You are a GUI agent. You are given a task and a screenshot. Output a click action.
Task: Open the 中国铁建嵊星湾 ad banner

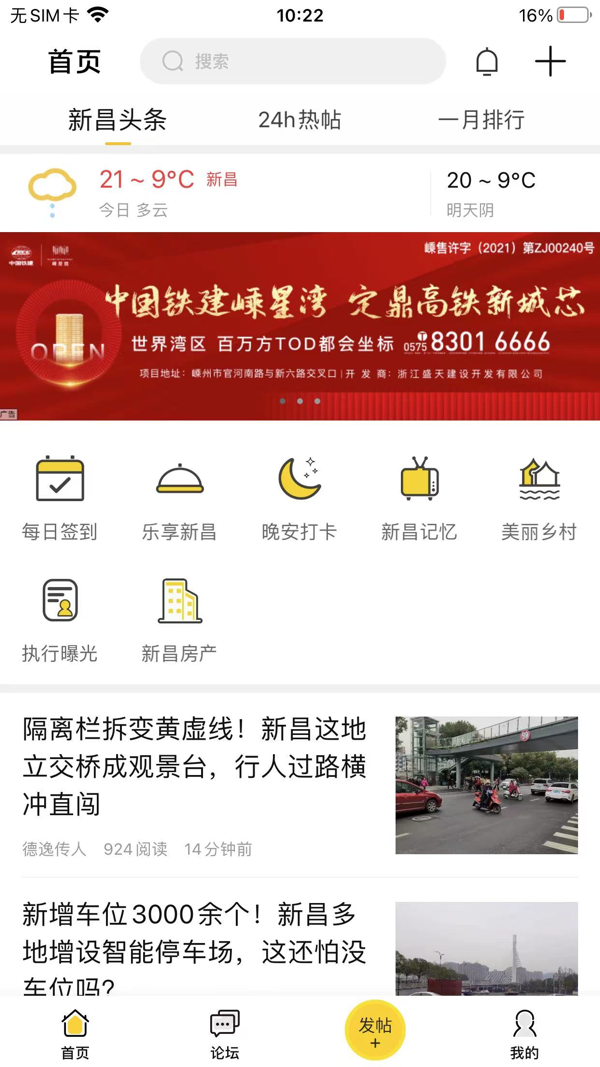[300, 326]
